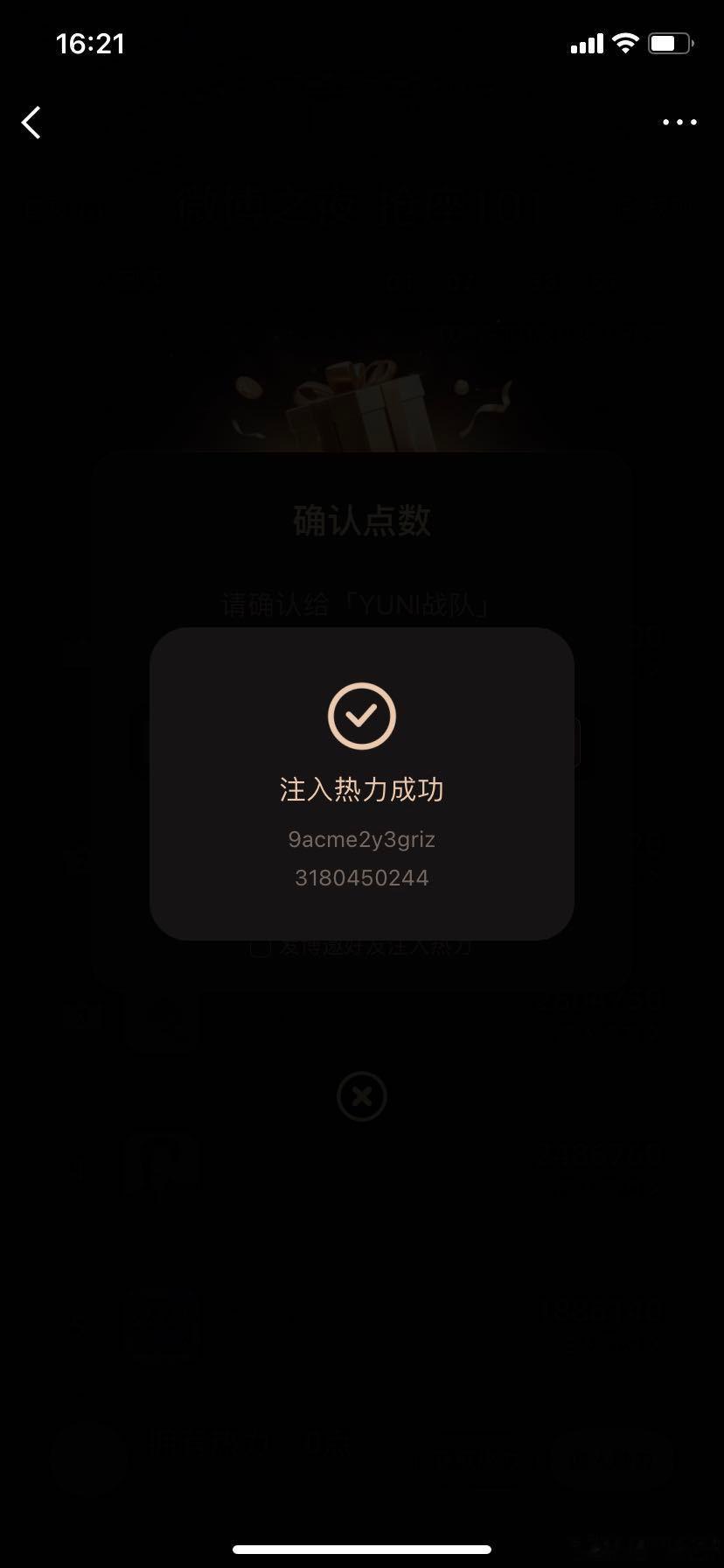Tap the circled checkmark success icon
724x1568 pixels.
[x=361, y=714]
